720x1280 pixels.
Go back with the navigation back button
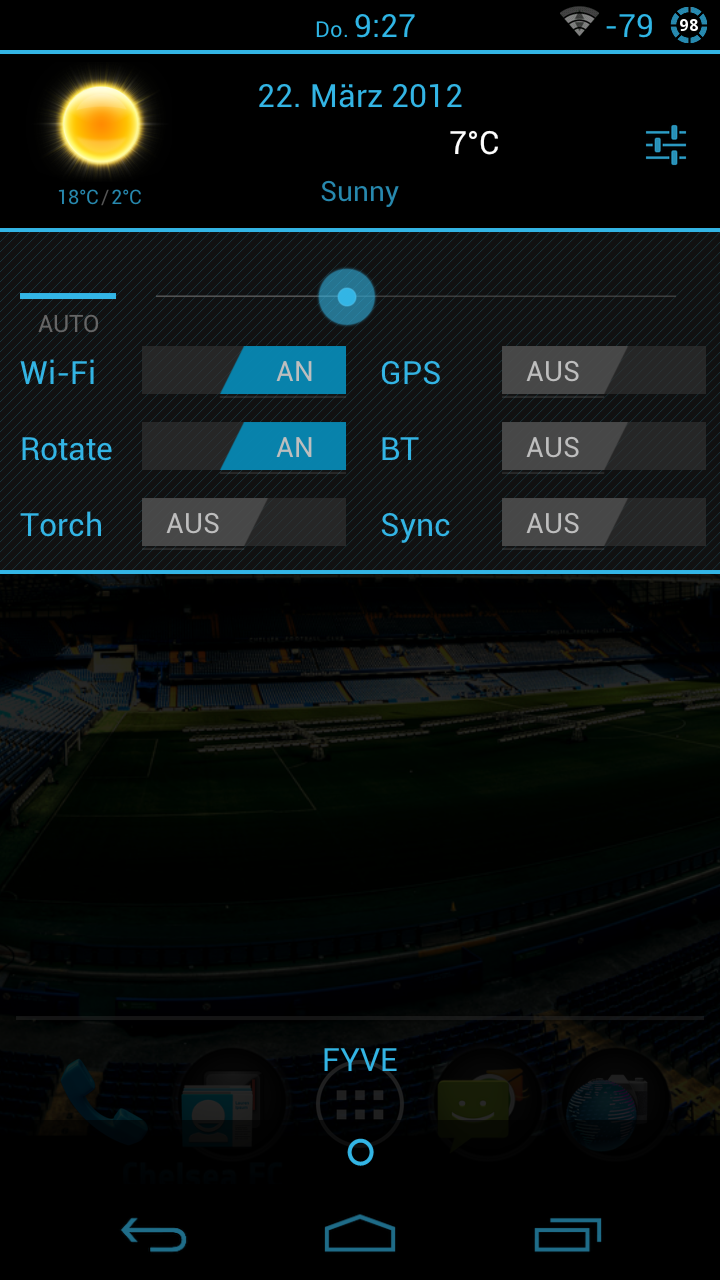click(154, 1235)
